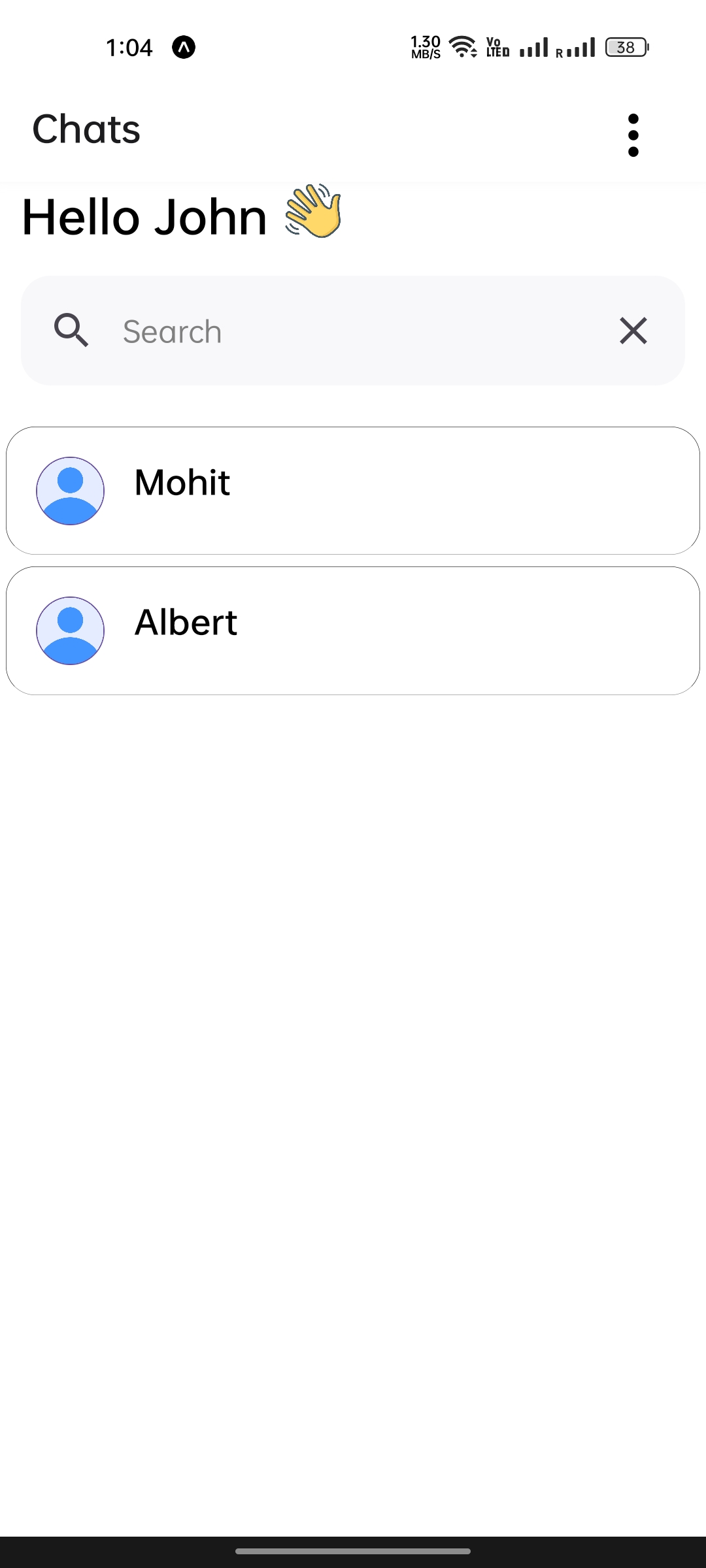Viewport: 706px width, 1568px height.
Task: Tap the Wi-Fi icon in the status bar
Action: pyautogui.click(x=462, y=47)
